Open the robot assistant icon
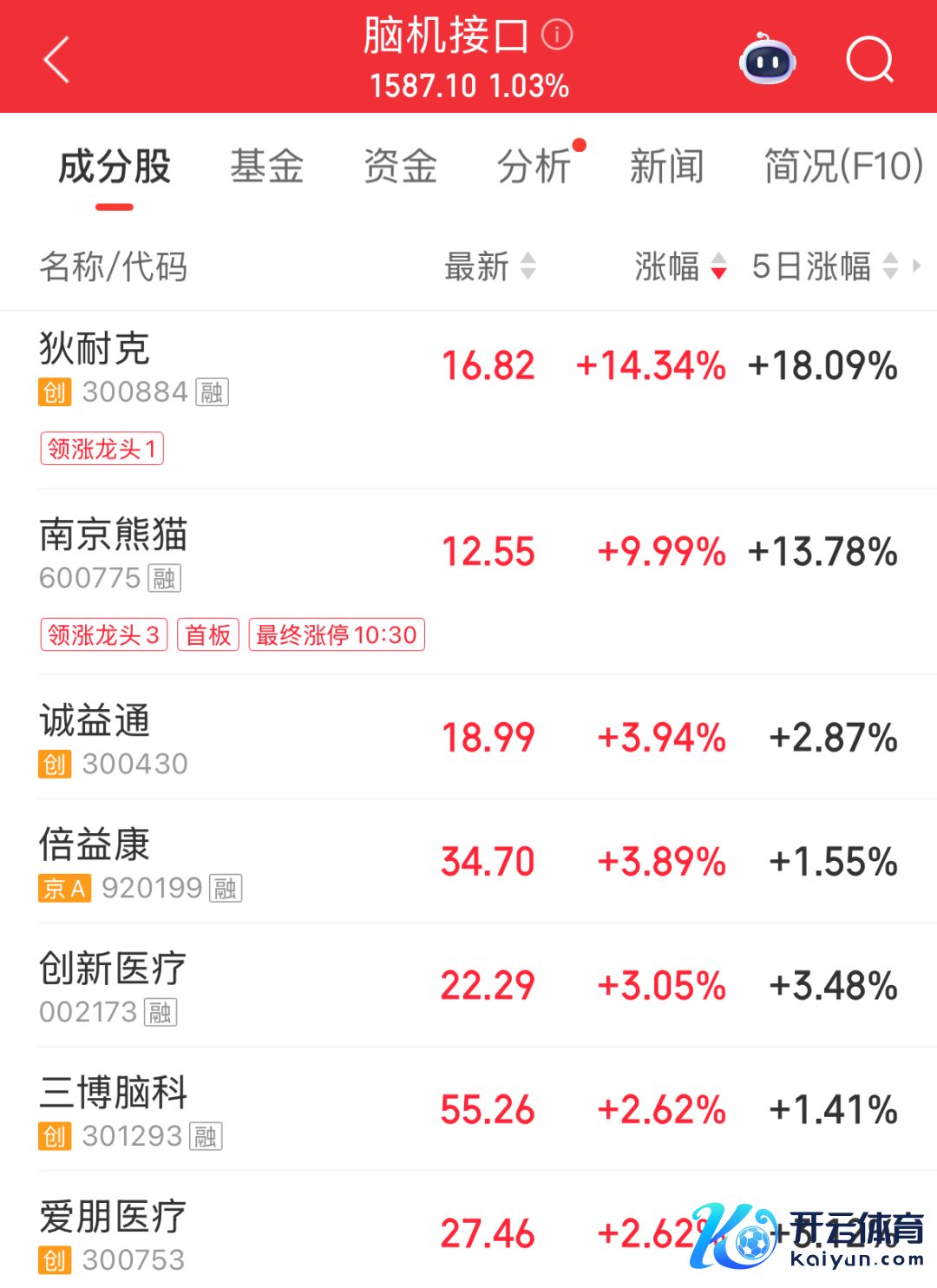The width and height of the screenshot is (937, 1288). coord(767,60)
